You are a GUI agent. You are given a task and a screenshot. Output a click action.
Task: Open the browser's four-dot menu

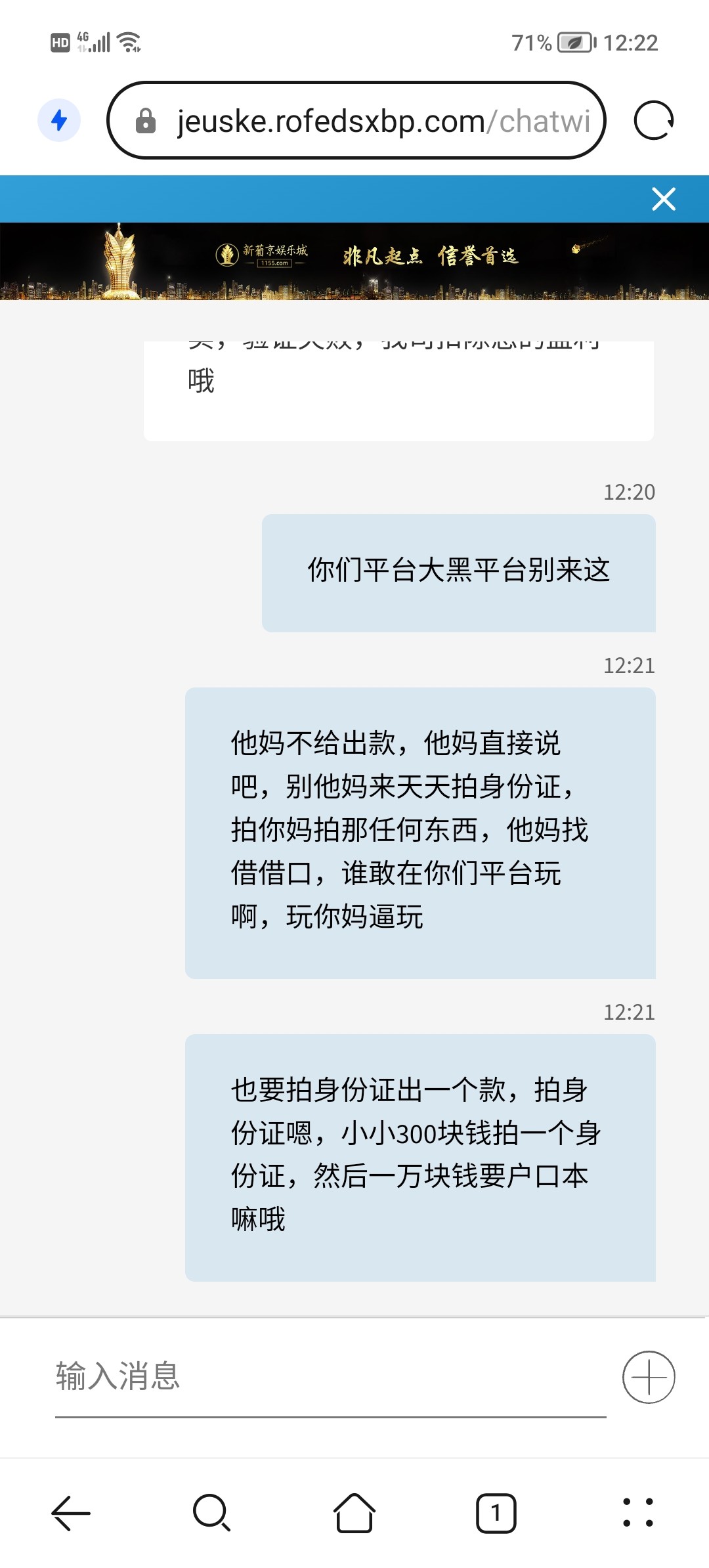pos(637,1513)
